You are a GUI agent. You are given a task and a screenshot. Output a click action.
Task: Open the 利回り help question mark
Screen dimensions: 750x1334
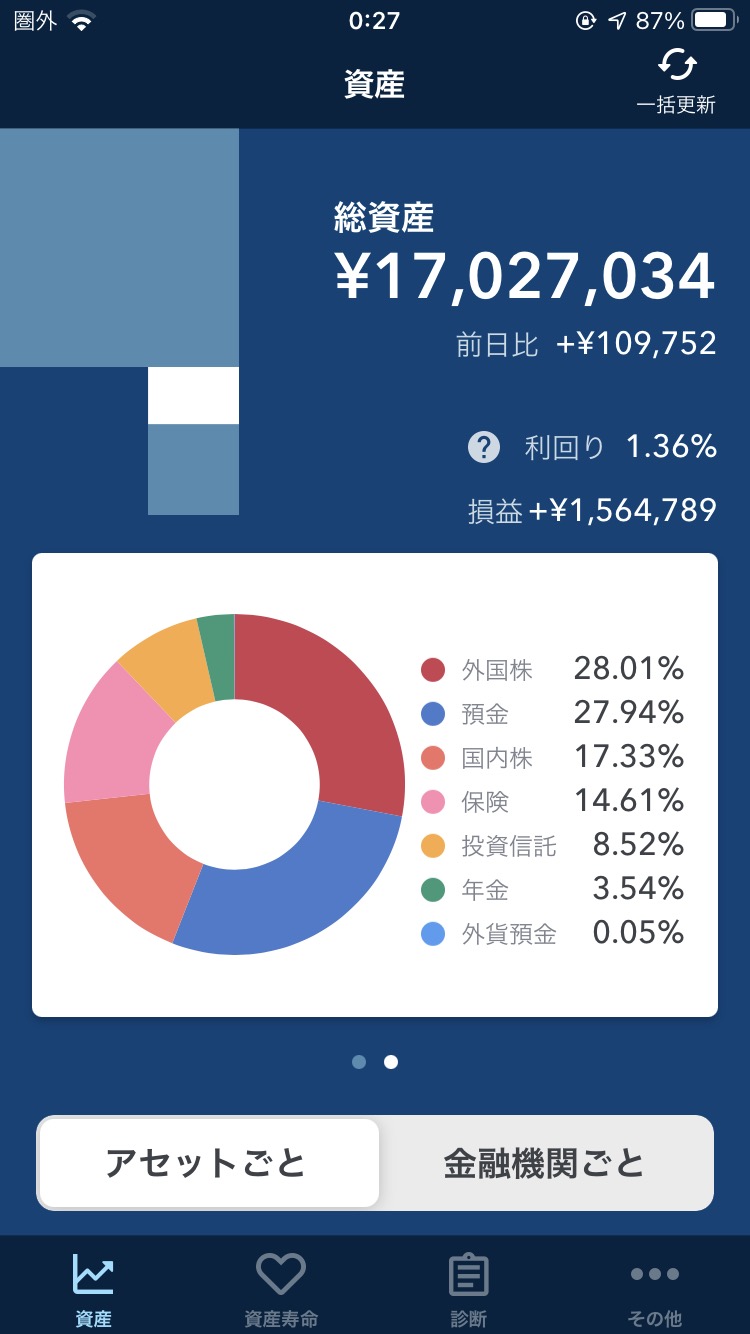(x=484, y=447)
